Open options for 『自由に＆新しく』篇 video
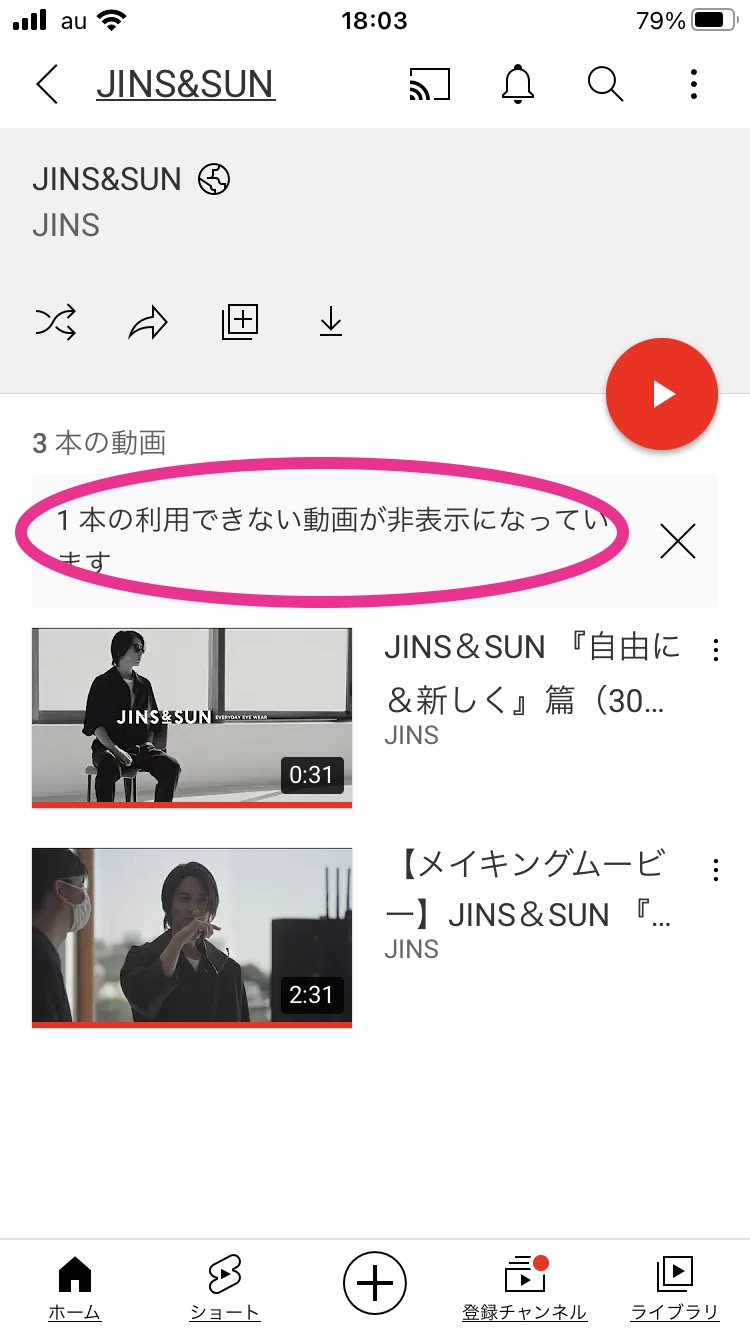 pos(715,651)
